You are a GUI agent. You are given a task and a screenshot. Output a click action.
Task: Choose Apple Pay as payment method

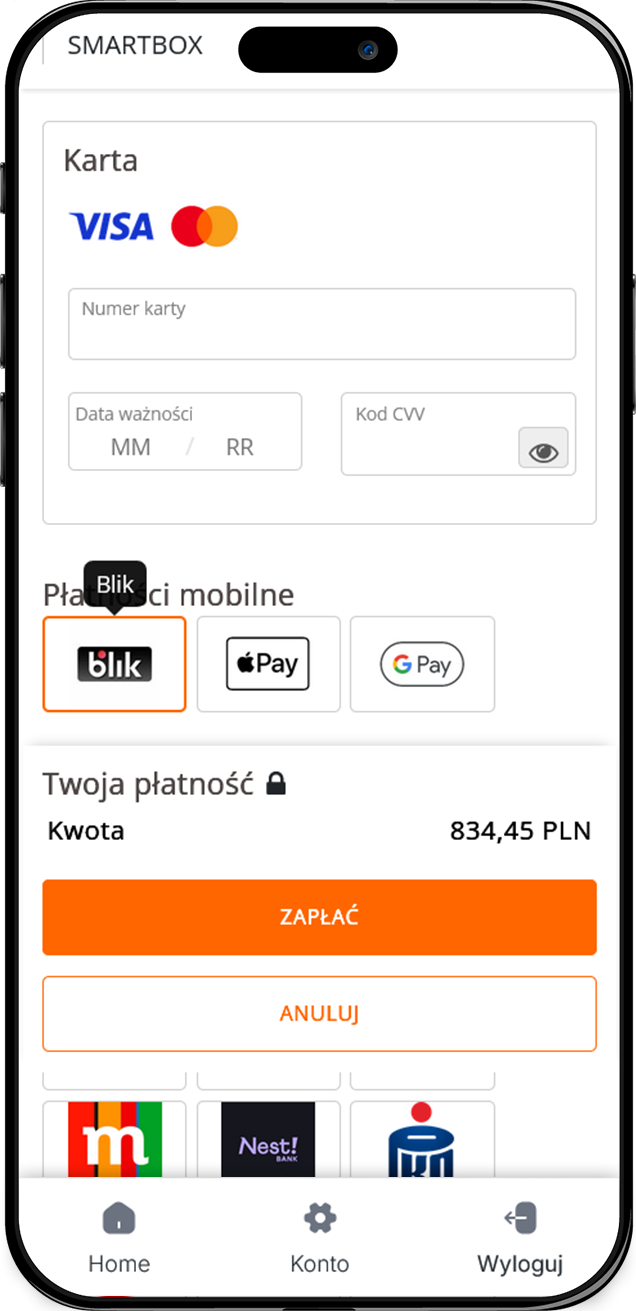point(268,664)
